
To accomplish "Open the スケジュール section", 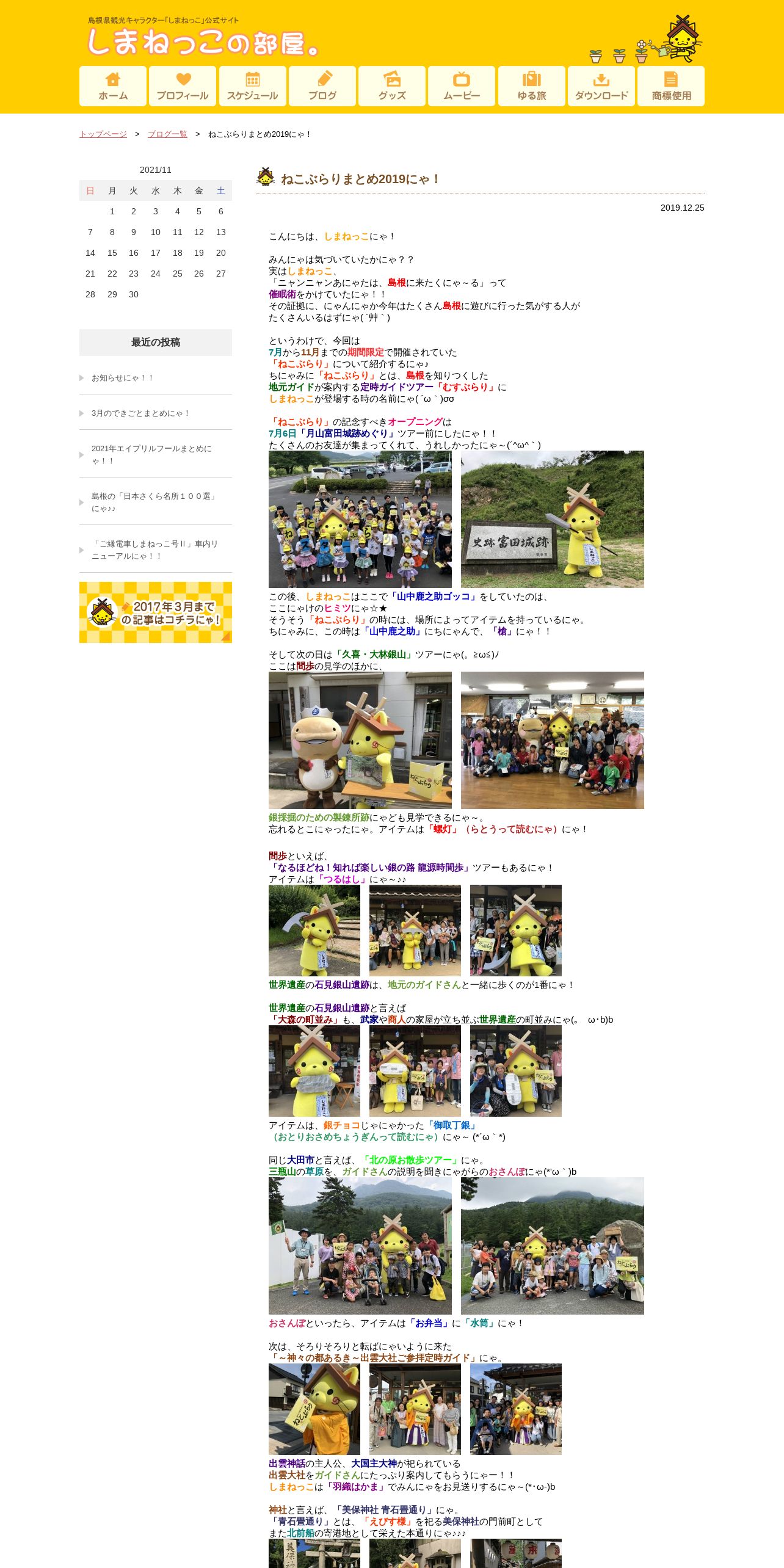I will point(253,86).
